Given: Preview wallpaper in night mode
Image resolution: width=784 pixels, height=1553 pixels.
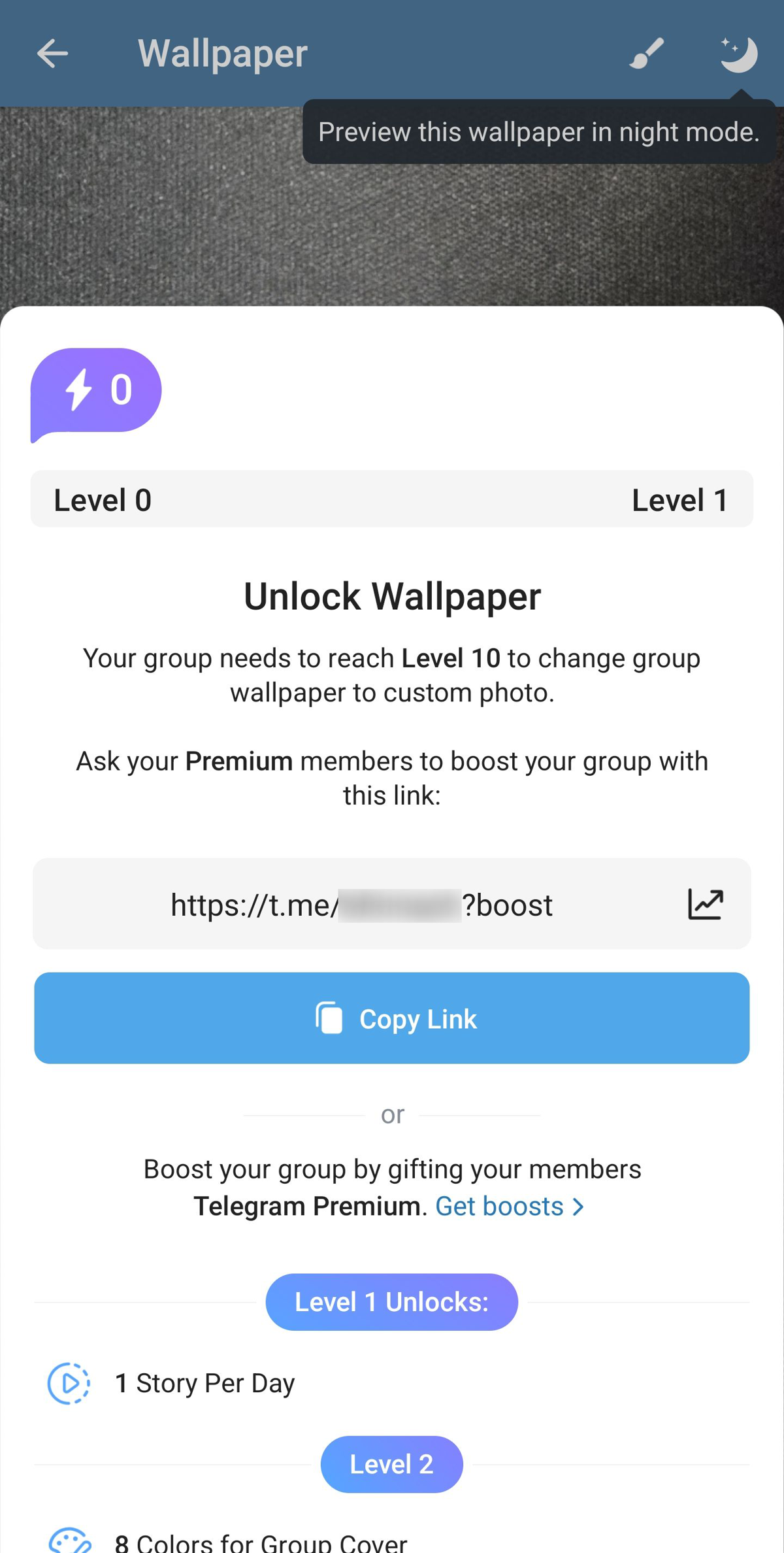Looking at the screenshot, I should tap(738, 54).
